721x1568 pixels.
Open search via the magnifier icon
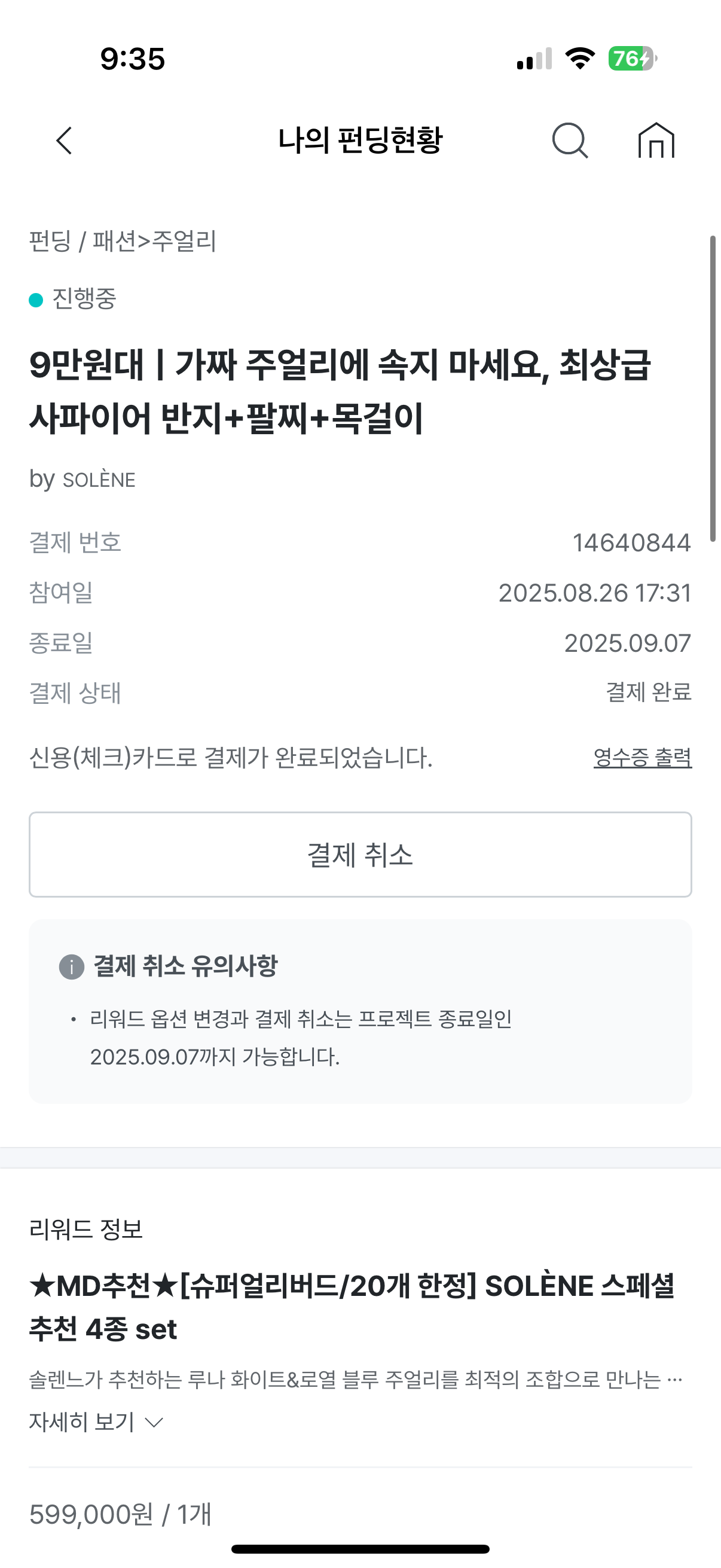point(570,141)
